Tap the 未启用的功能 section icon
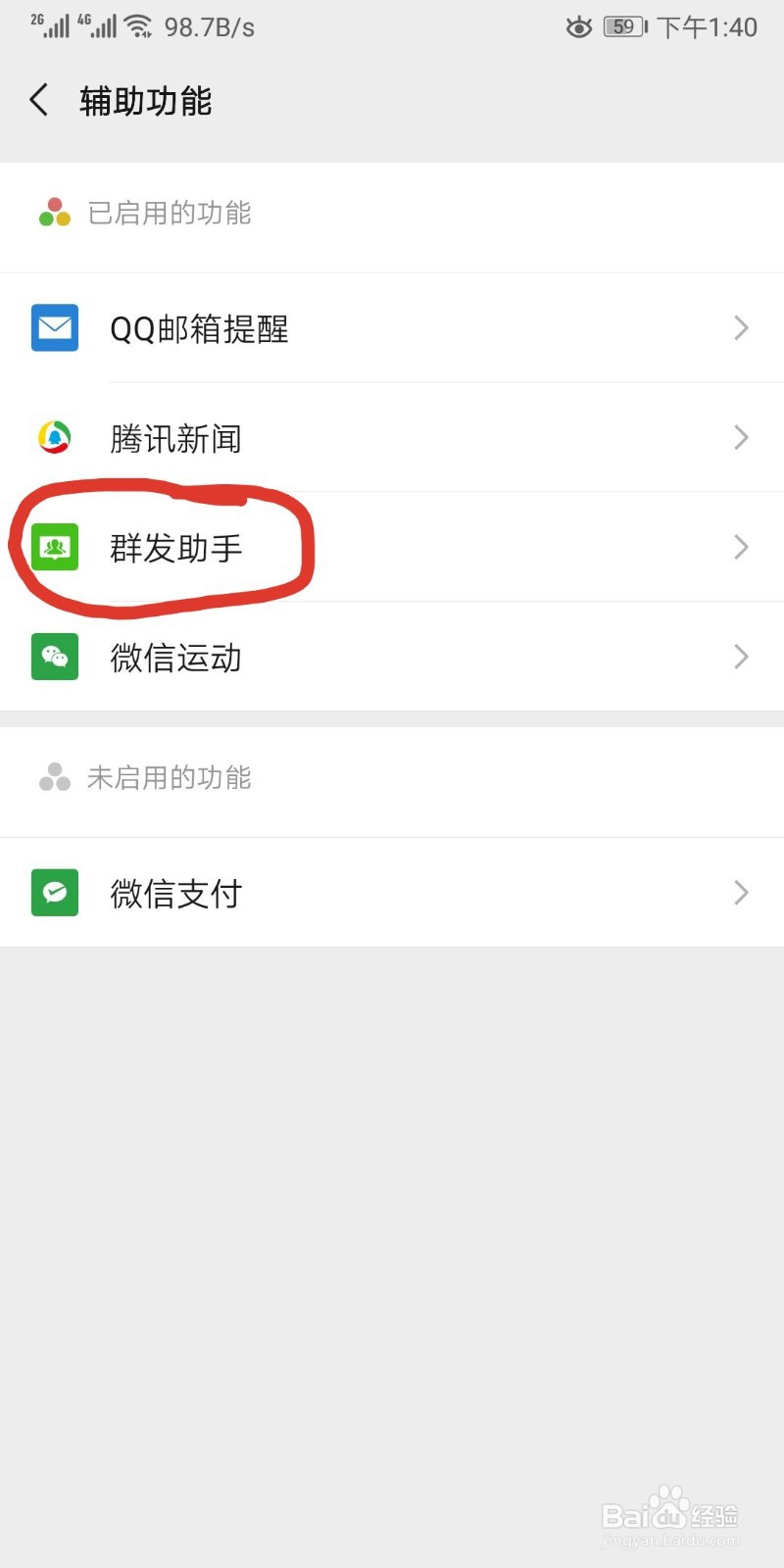The height and width of the screenshot is (1568, 784). tap(54, 776)
